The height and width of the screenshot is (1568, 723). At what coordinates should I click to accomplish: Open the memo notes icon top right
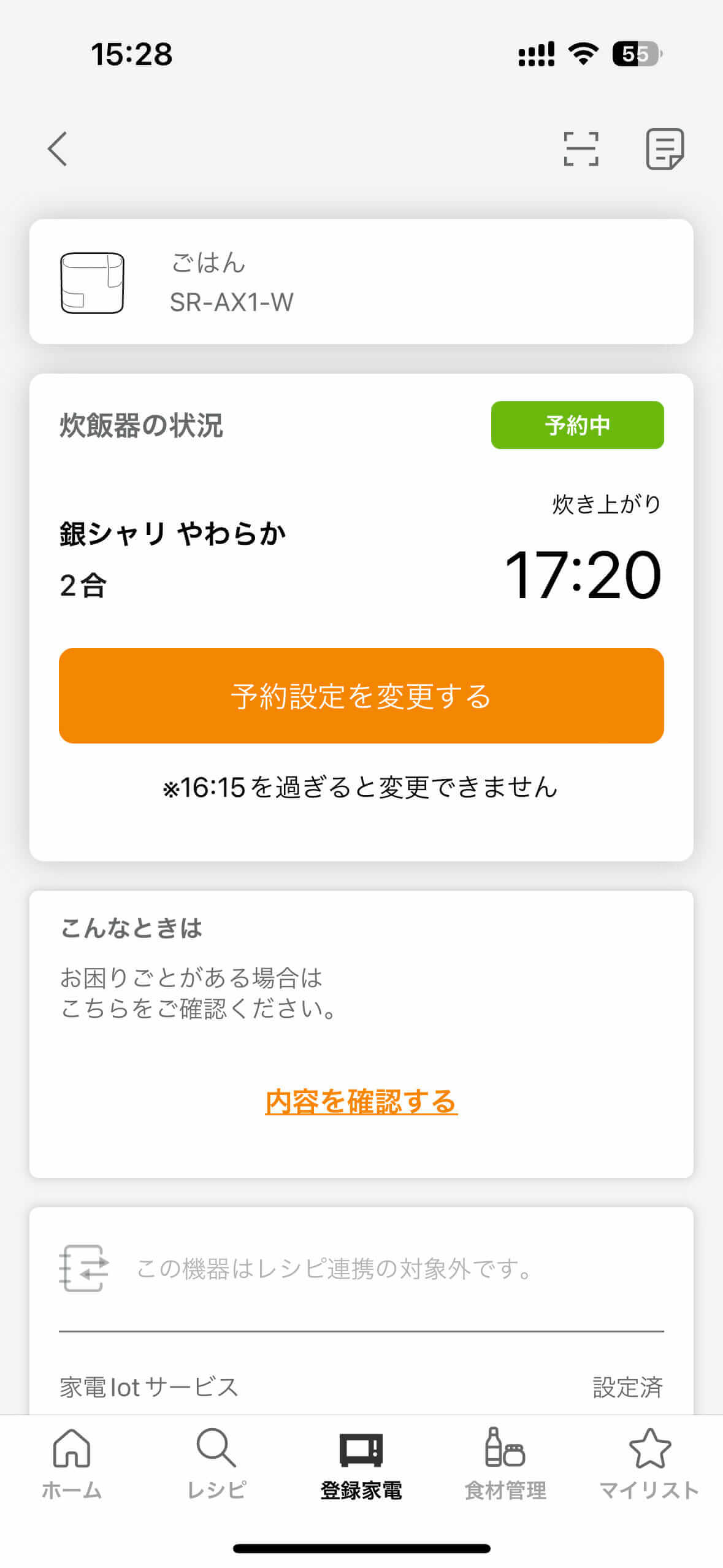point(666,149)
